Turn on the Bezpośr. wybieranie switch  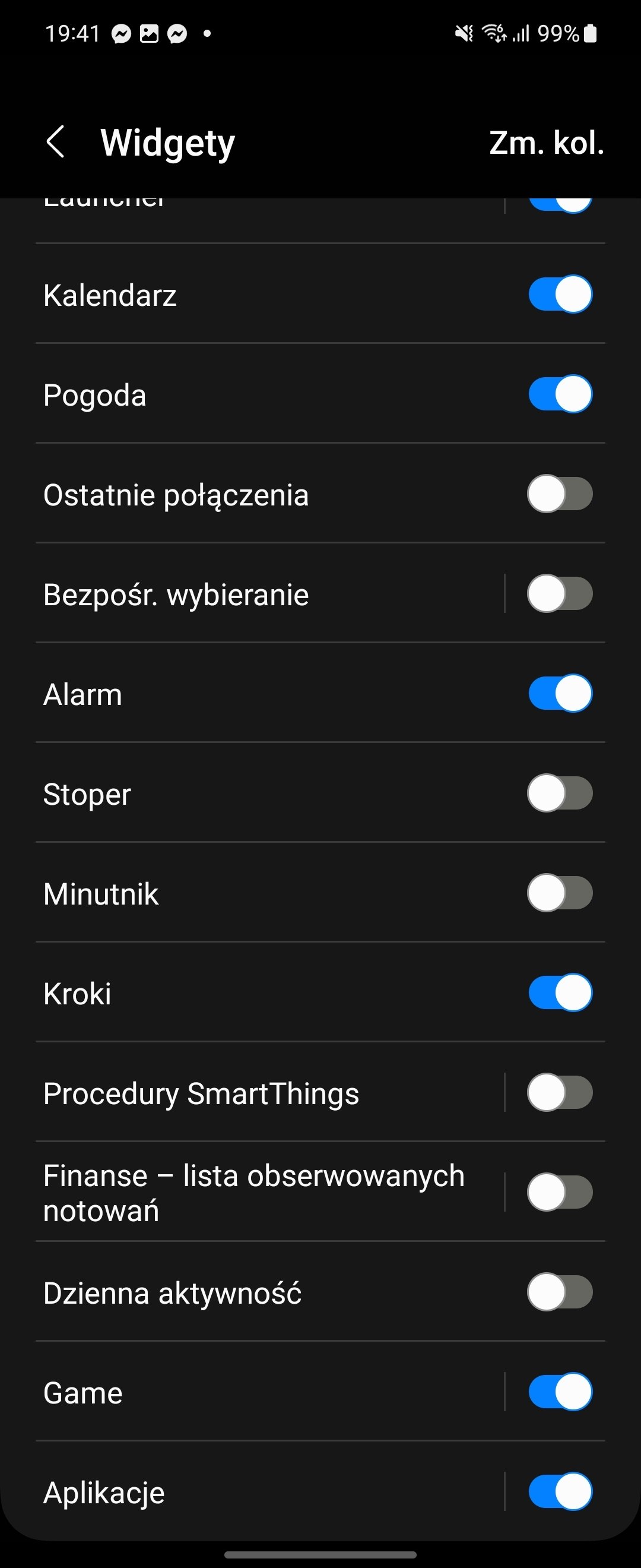pyautogui.click(x=560, y=594)
